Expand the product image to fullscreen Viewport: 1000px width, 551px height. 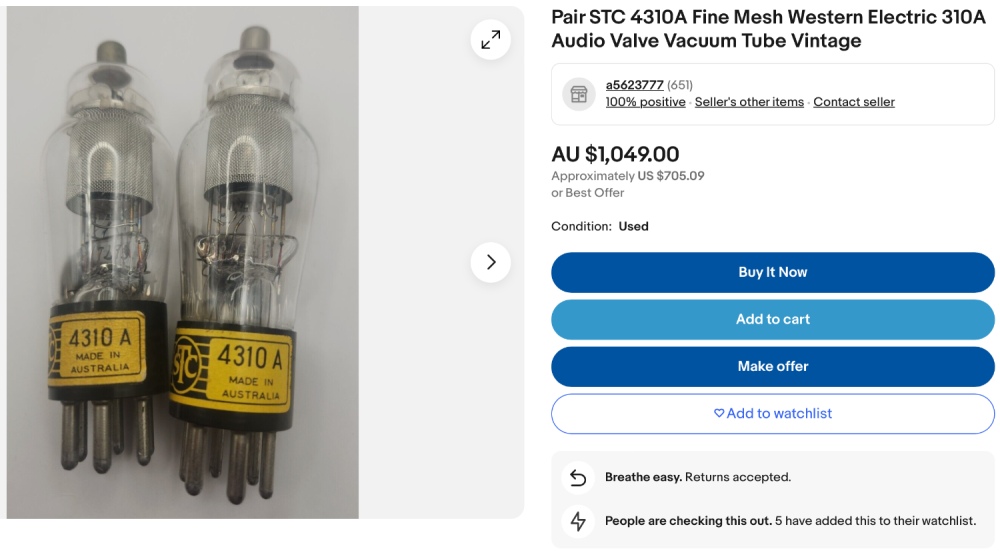(490, 40)
